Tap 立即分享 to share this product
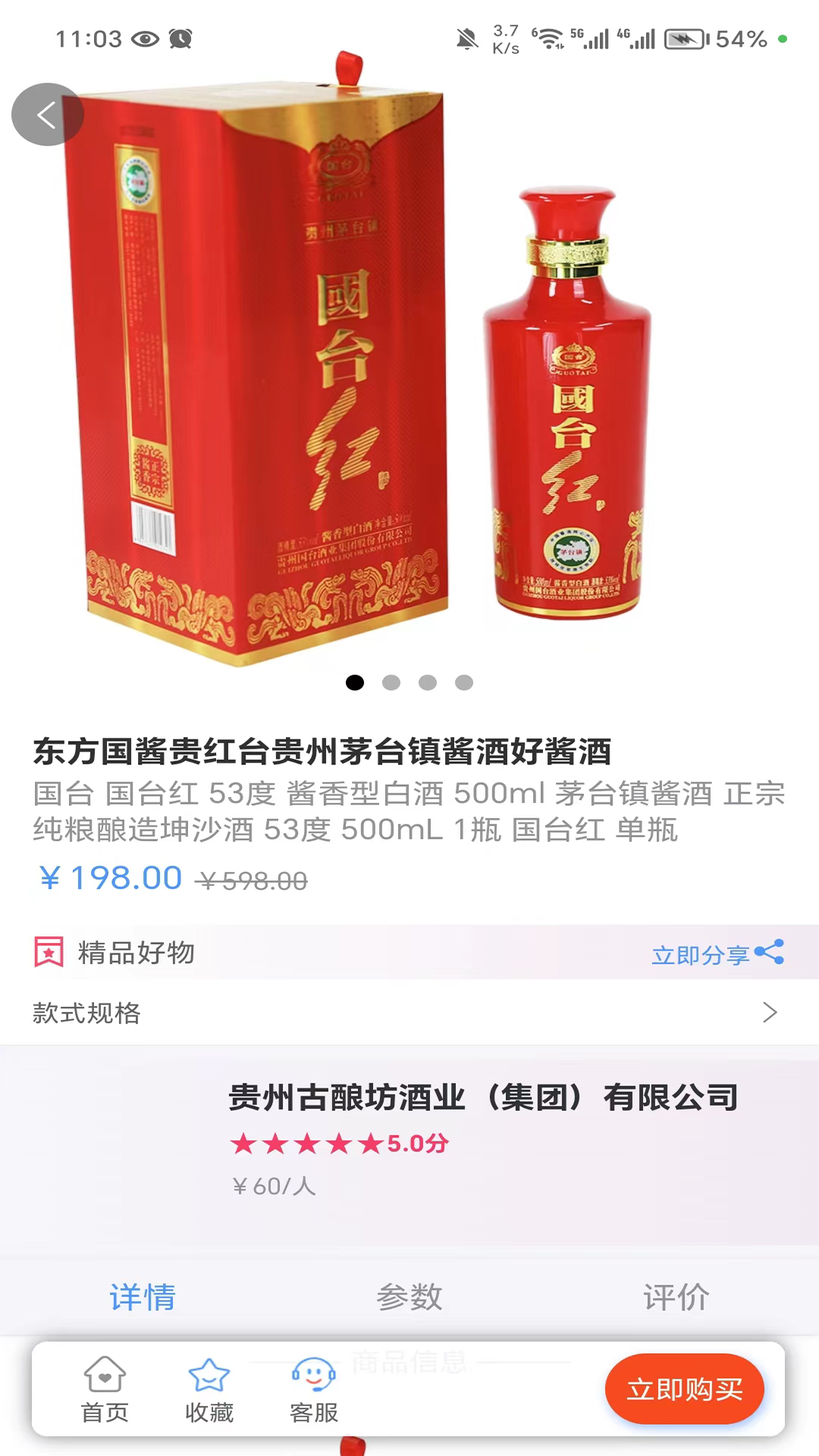 (x=717, y=954)
